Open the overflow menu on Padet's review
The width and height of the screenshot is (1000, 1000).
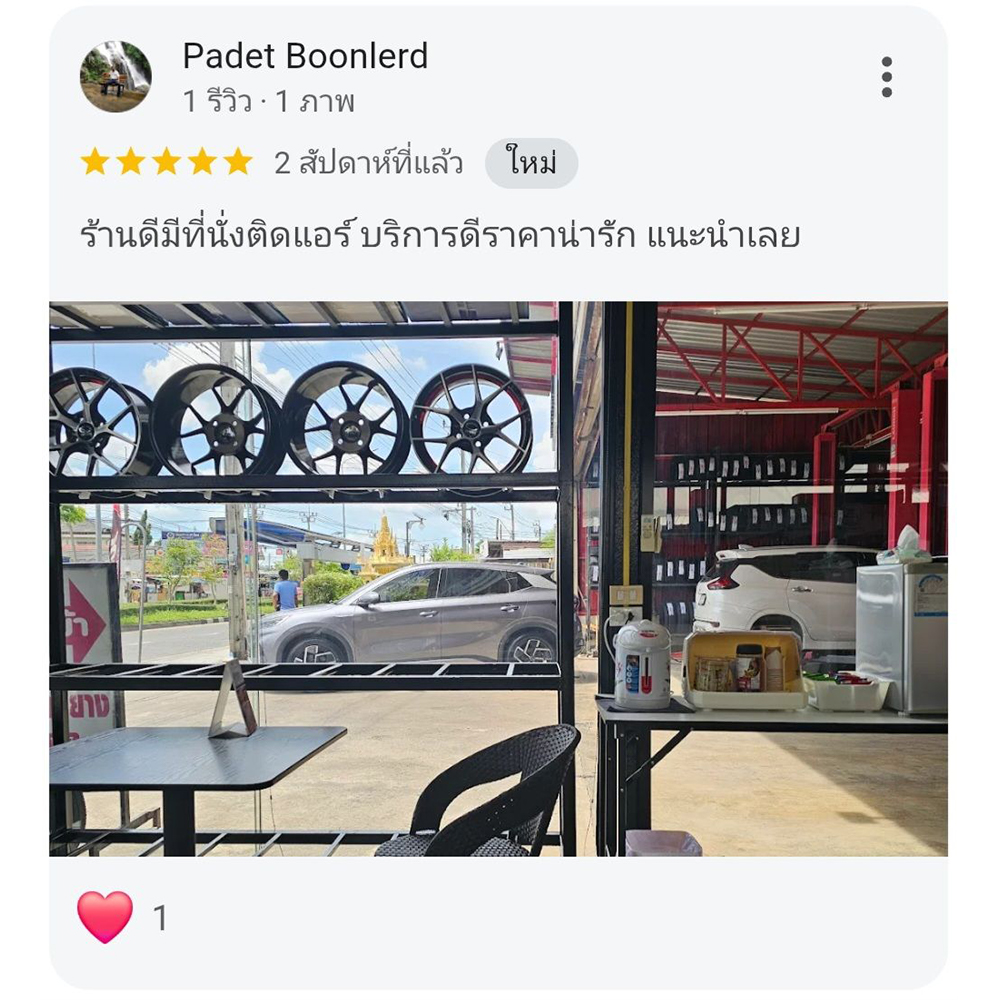(886, 77)
